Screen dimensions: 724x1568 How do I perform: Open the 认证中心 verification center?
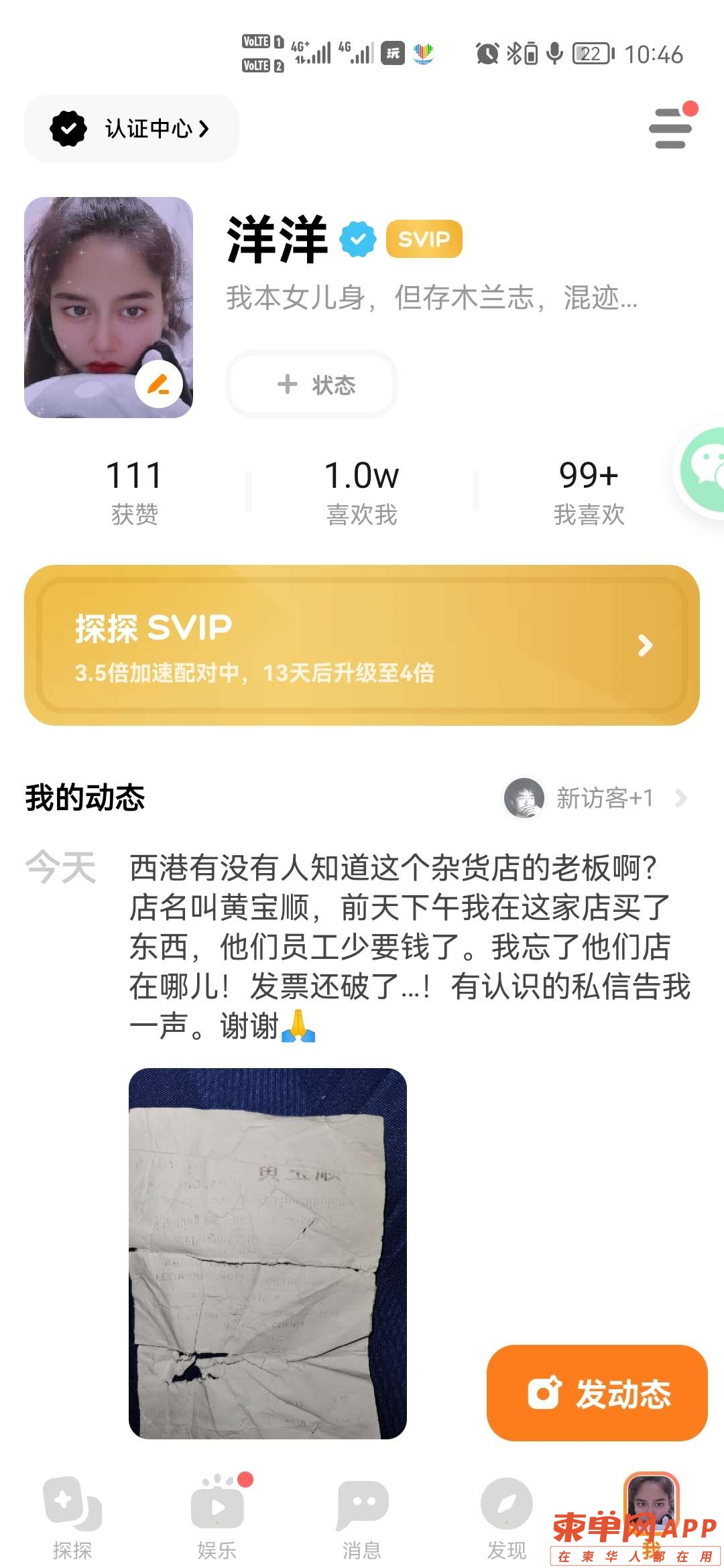click(131, 129)
